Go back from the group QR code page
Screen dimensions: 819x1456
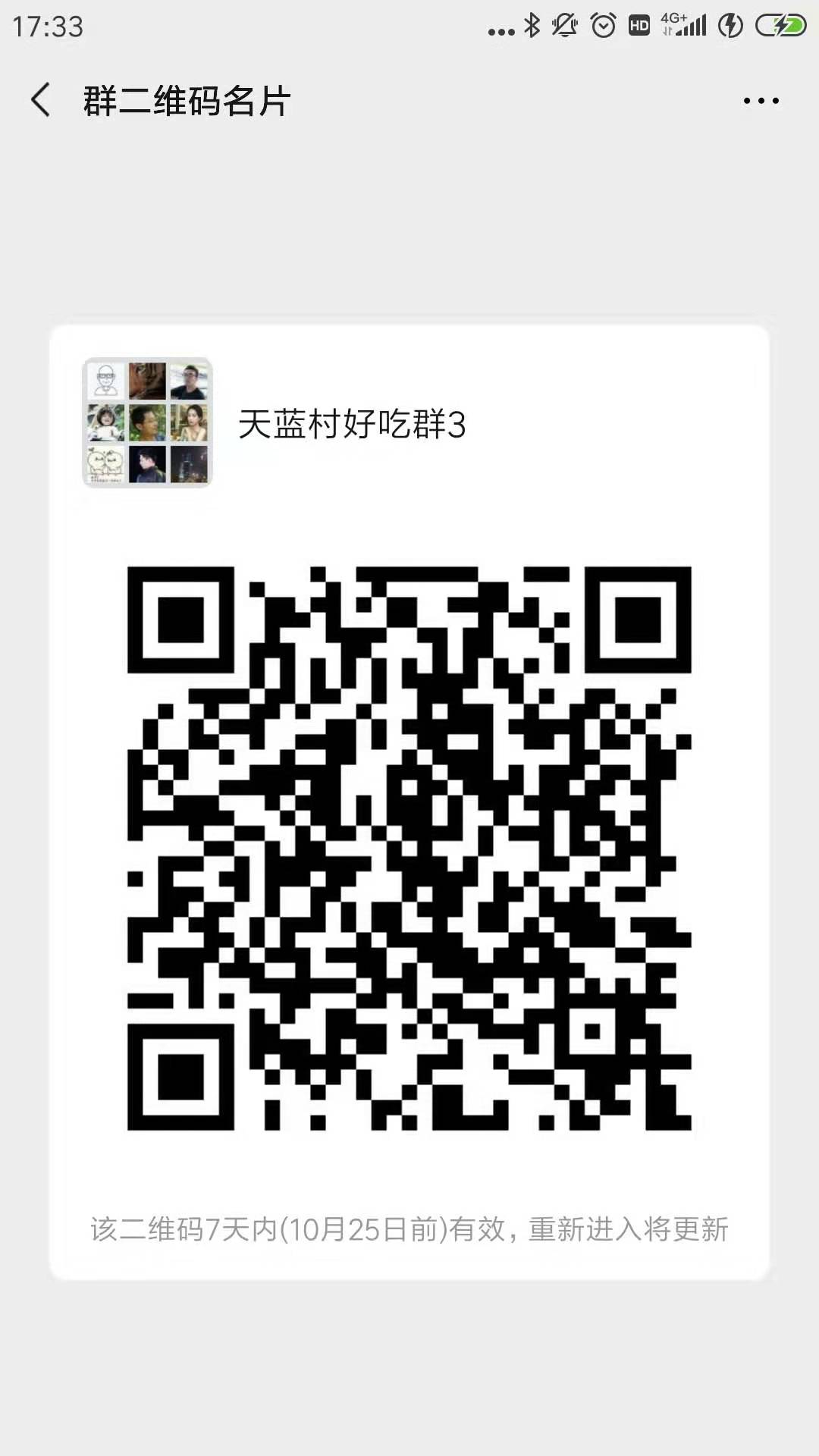pyautogui.click(x=41, y=100)
